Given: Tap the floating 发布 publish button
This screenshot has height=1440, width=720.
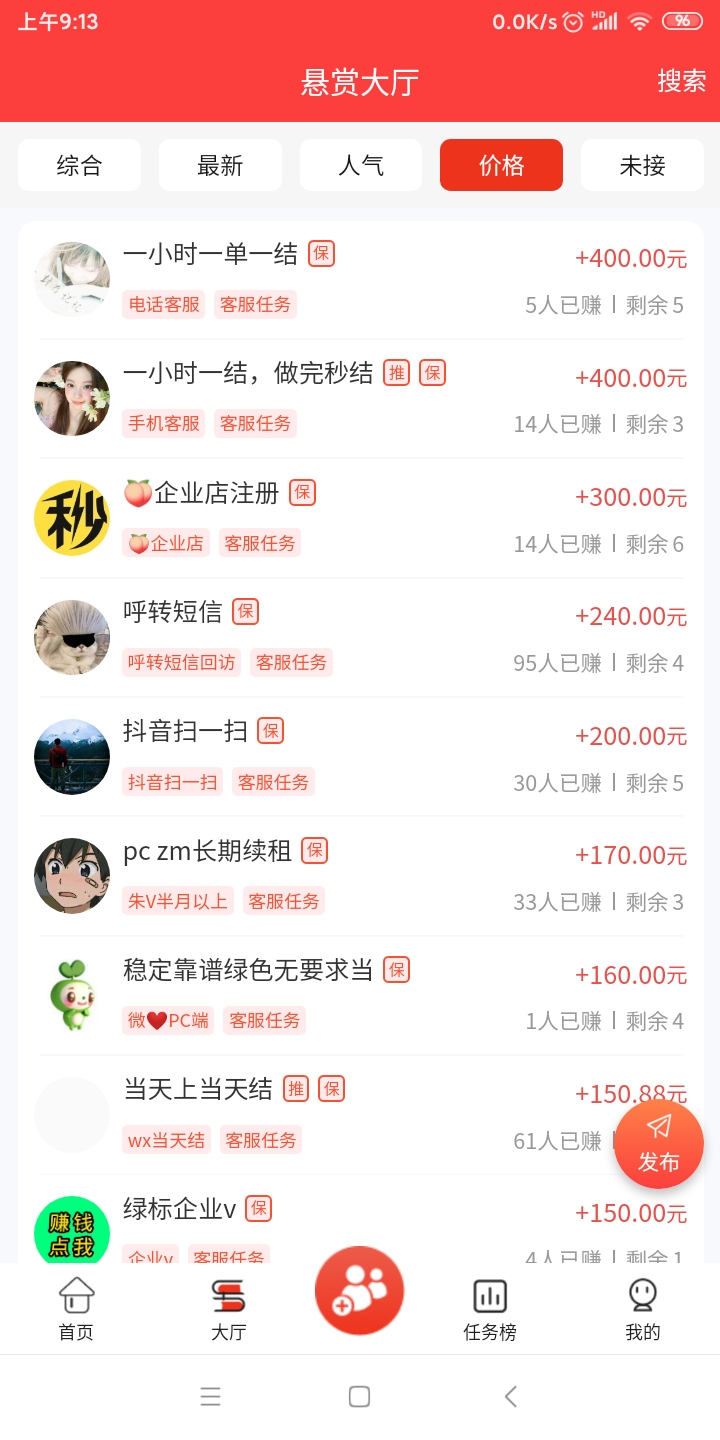Looking at the screenshot, I should click(x=659, y=1143).
